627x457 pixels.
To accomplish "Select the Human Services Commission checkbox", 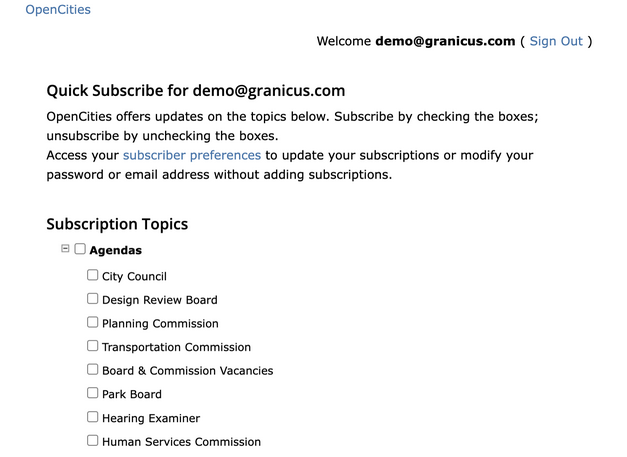I will pyautogui.click(x=93, y=440).
